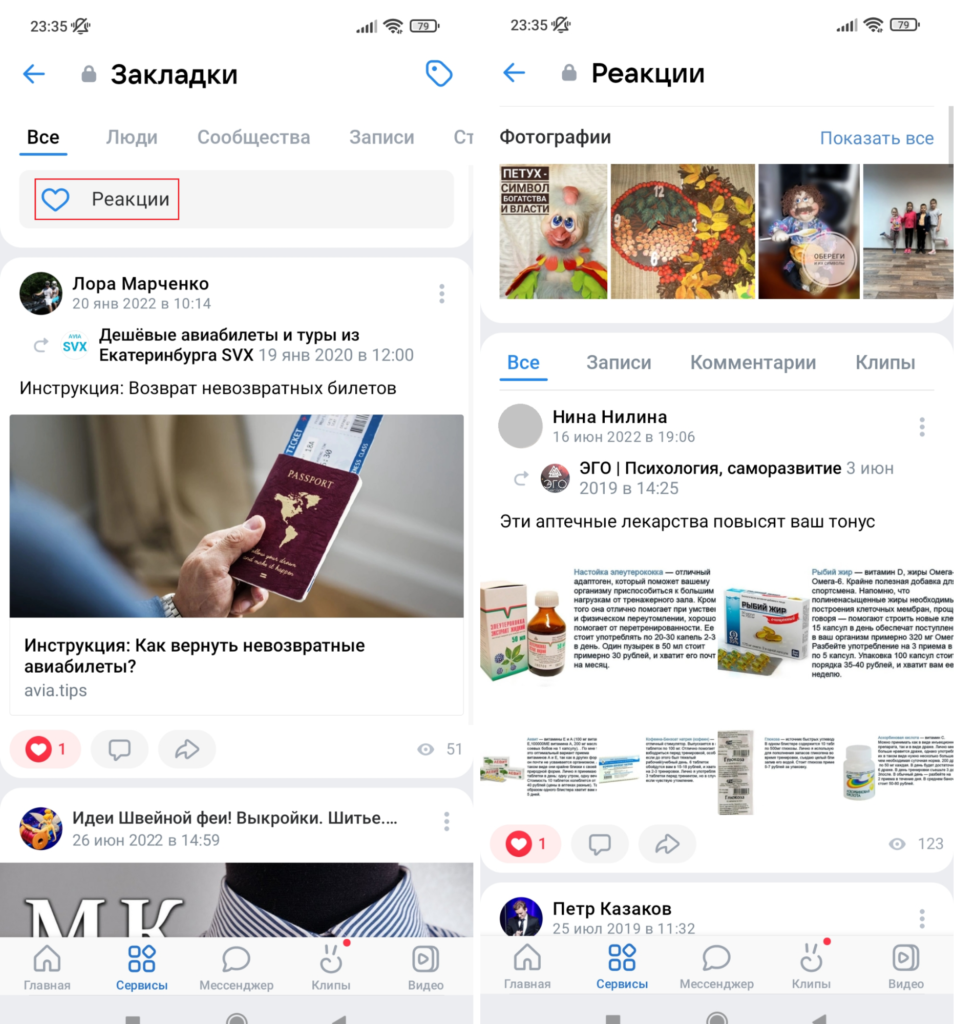Image resolution: width=954 pixels, height=1024 pixels.
Task: Open the Реакции row with the heart
Action: [x=107, y=199]
